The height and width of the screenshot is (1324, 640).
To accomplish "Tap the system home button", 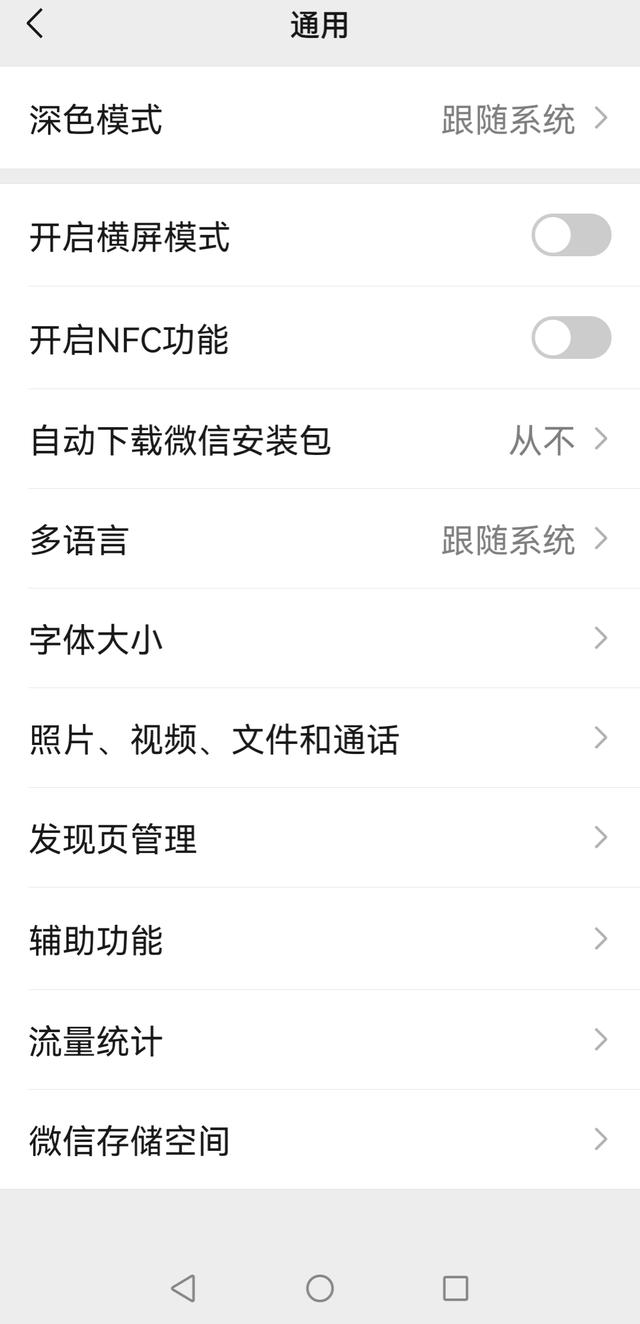I will 320,1288.
